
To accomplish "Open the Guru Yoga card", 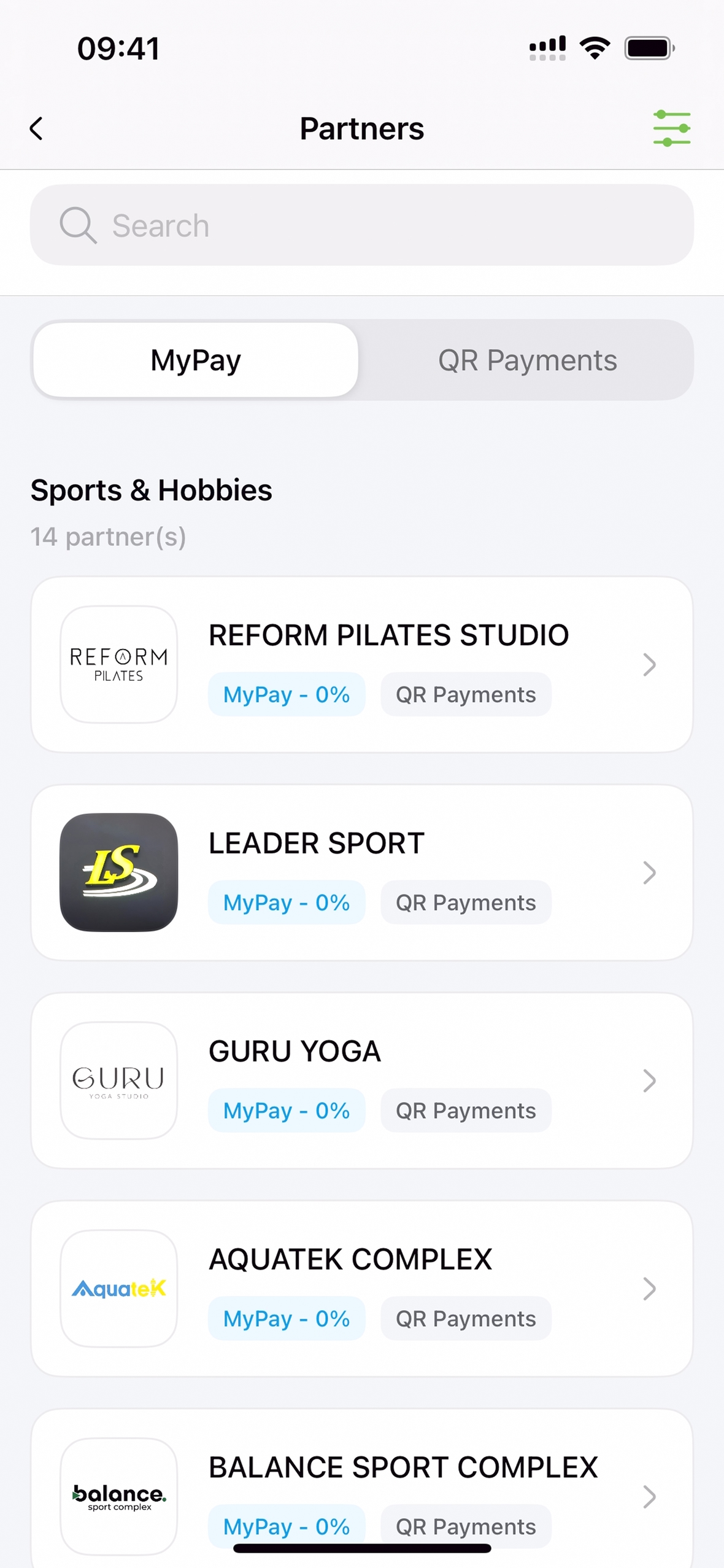I will [361, 1081].
